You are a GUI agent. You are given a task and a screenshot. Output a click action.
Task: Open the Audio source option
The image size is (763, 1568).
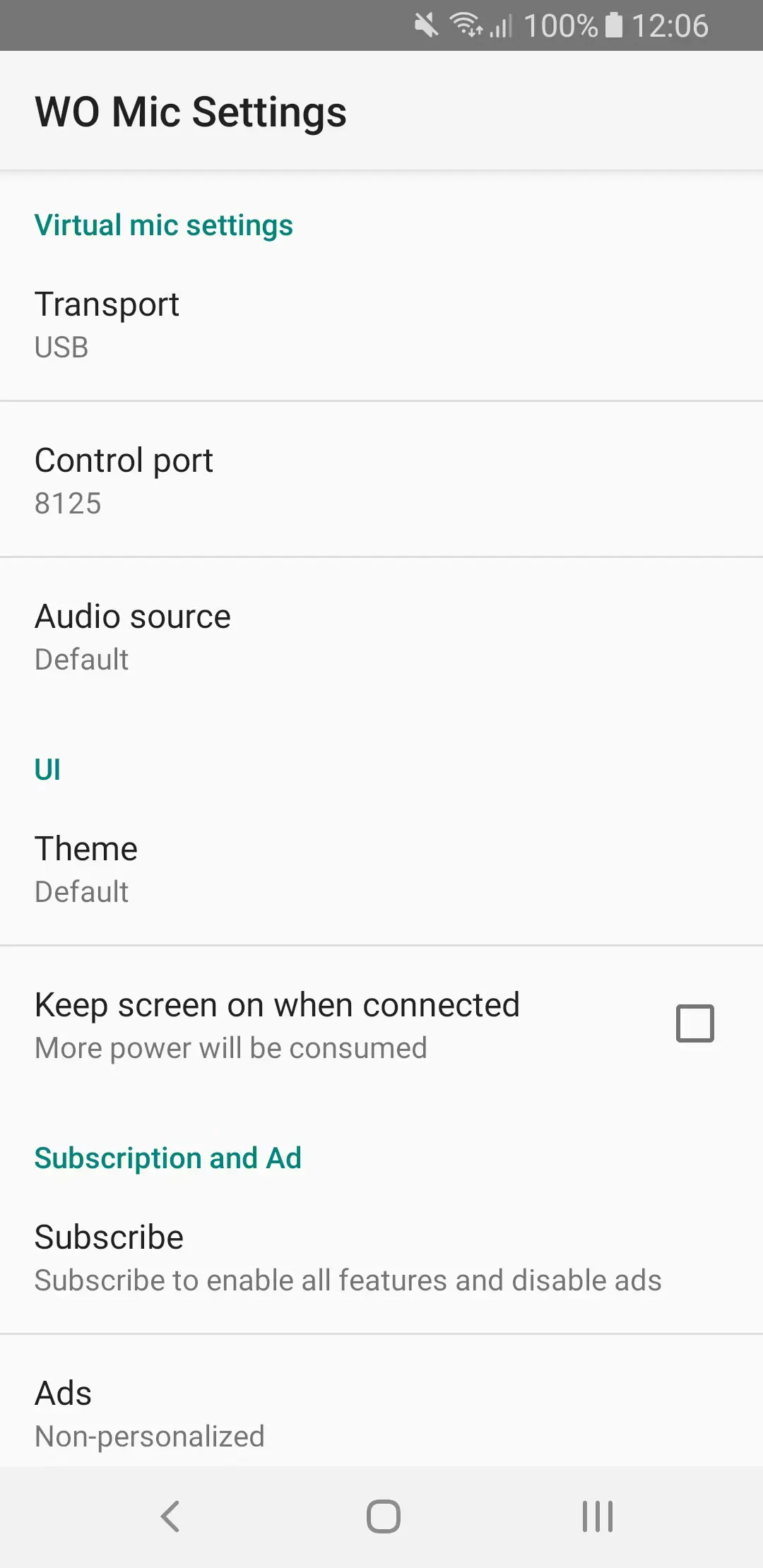coord(381,636)
